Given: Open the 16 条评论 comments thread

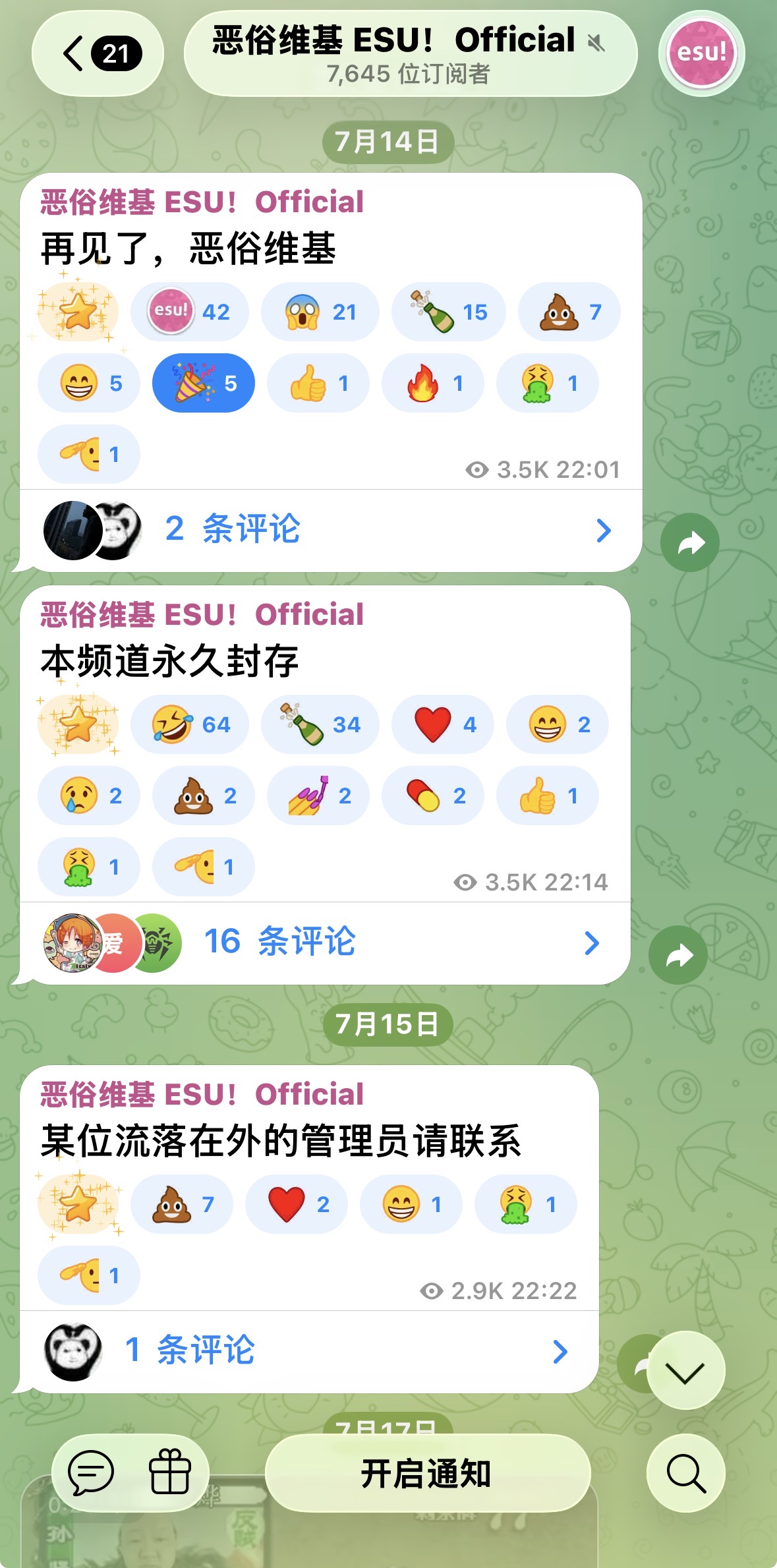Looking at the screenshot, I should click(x=325, y=943).
